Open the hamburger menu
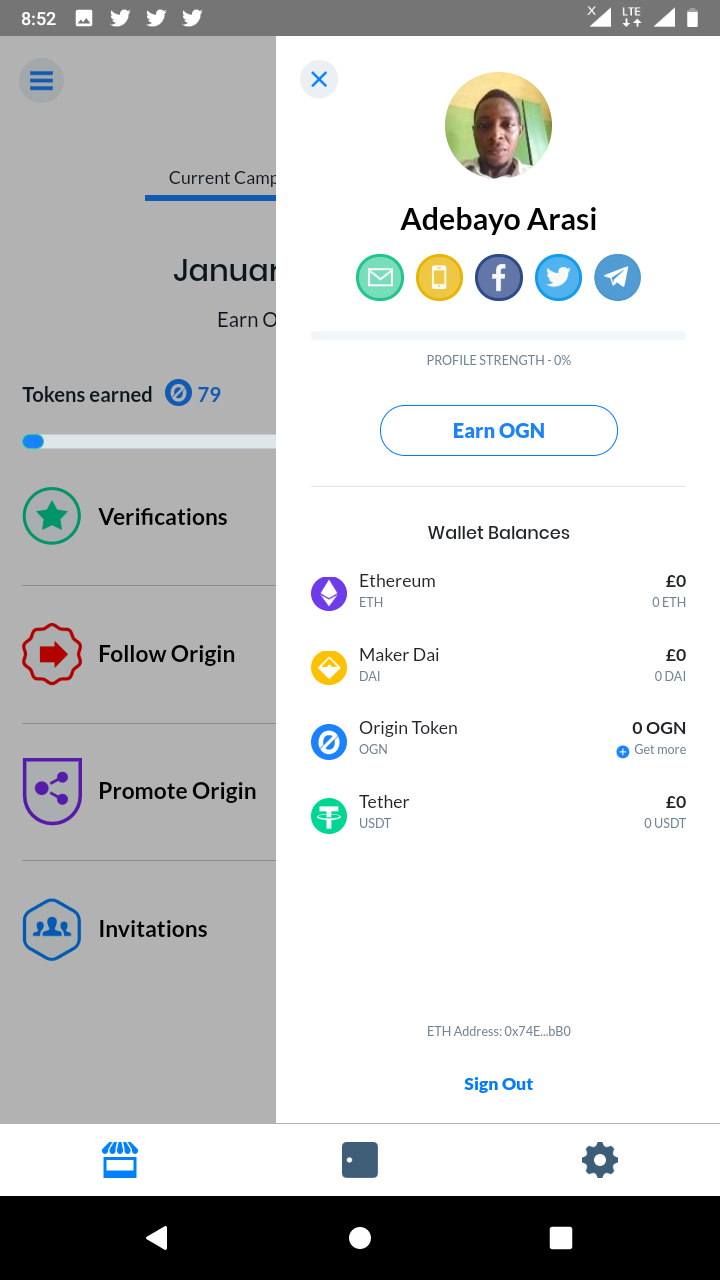This screenshot has height=1280, width=720. point(41,81)
